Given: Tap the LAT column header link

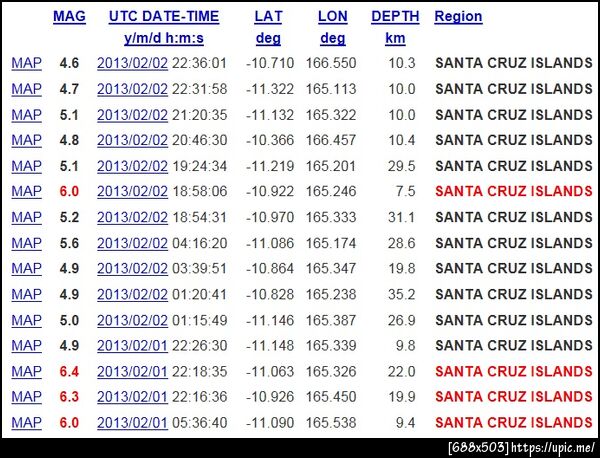Looking at the screenshot, I should [x=268, y=17].
